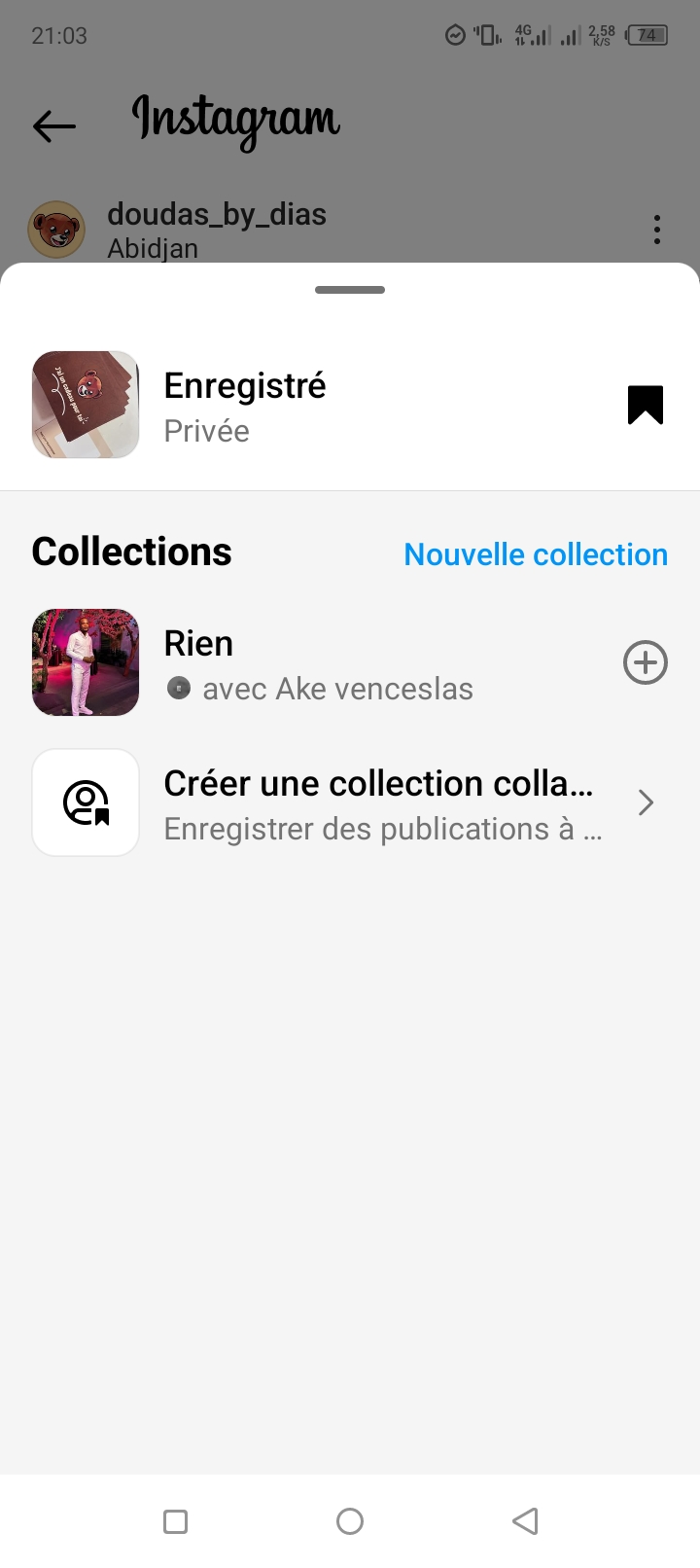Tap the system back button

pyautogui.click(x=525, y=1521)
